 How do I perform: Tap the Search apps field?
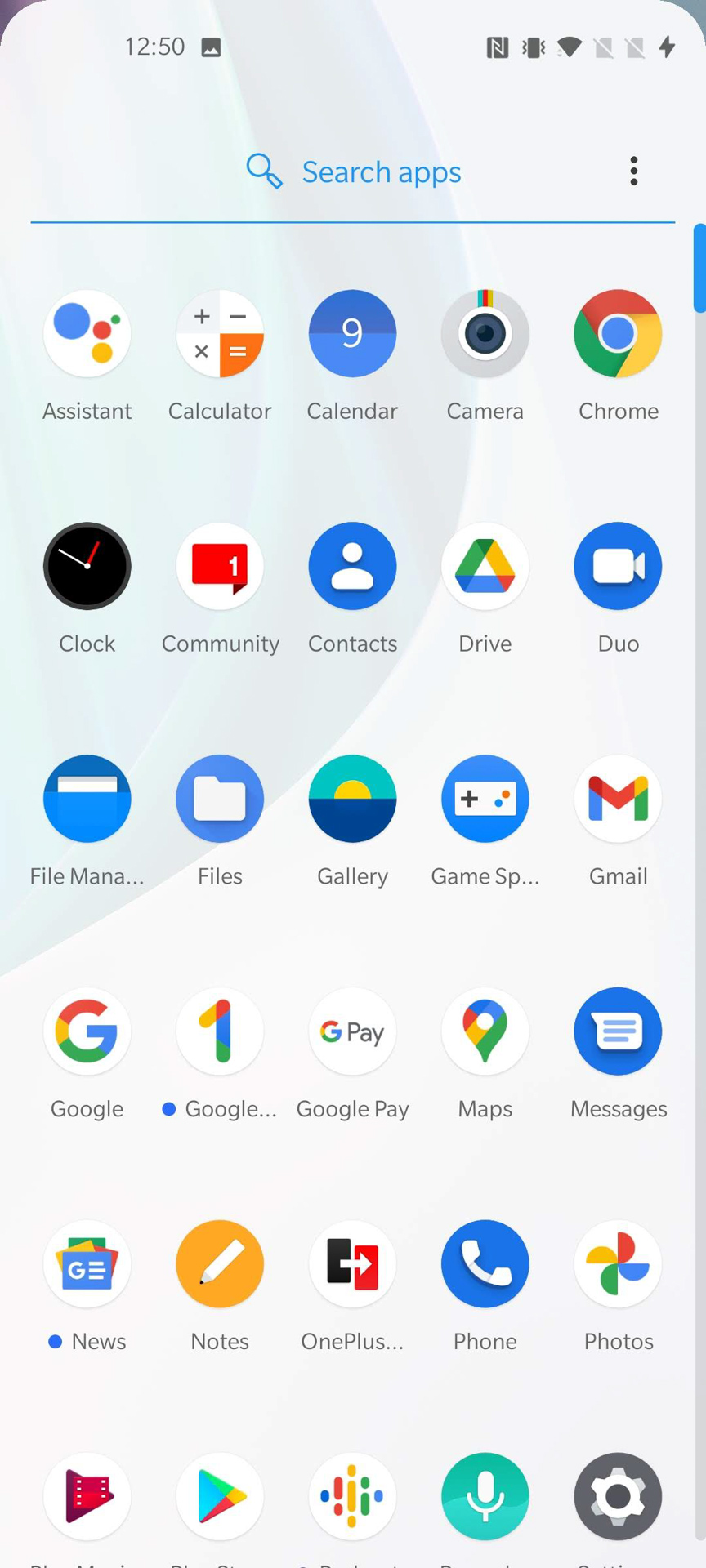381,172
